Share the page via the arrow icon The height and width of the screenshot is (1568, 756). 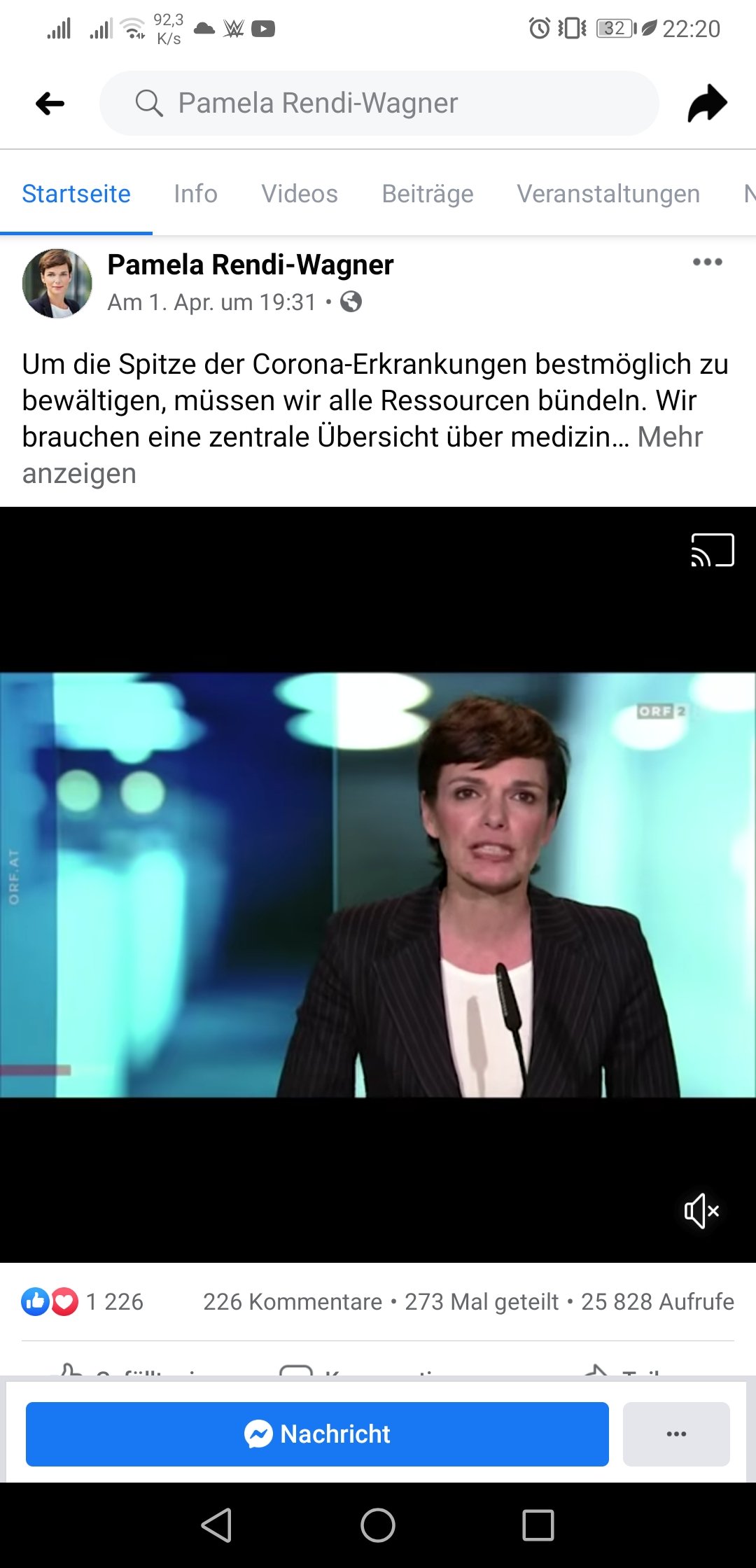coord(707,103)
